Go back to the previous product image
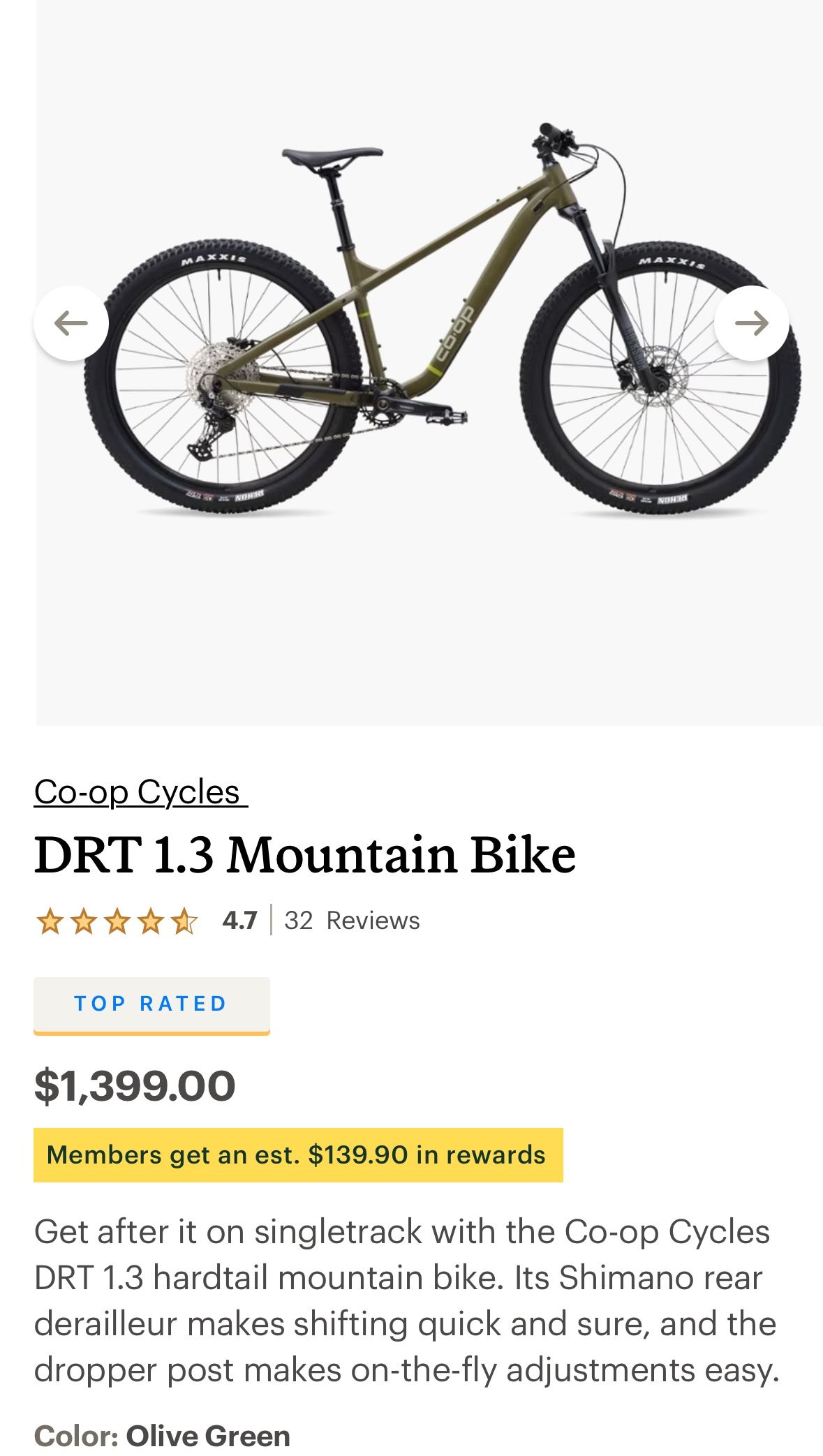The width and height of the screenshot is (823, 1456). (x=72, y=322)
